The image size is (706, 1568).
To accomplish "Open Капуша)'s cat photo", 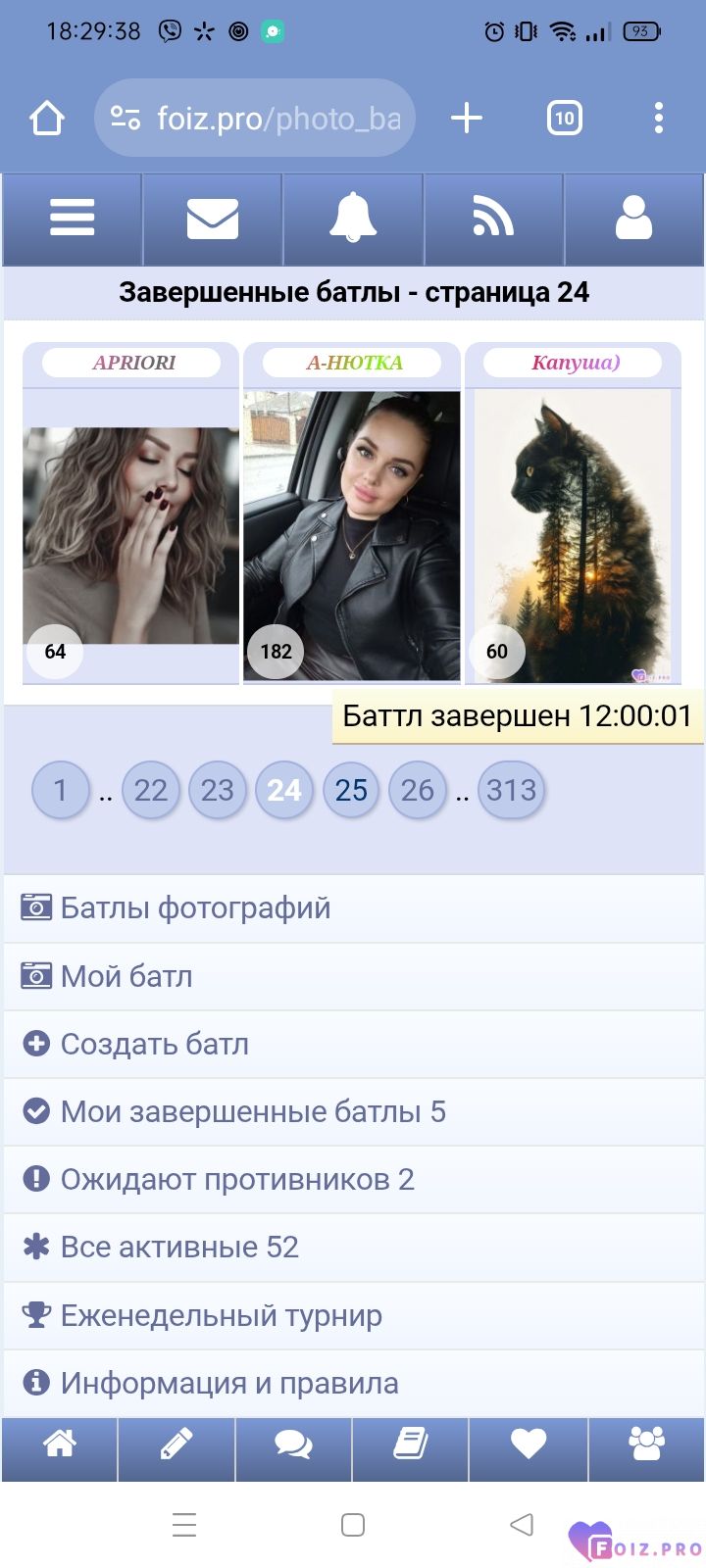I will coord(573,535).
